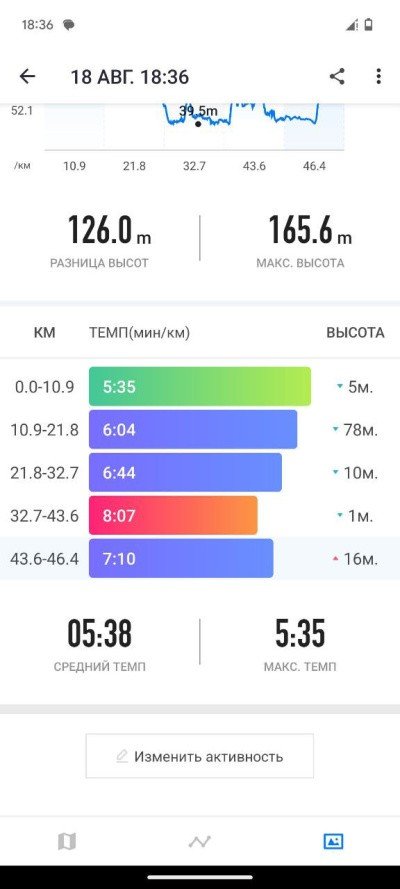Open the three-dot overflow menu
Image resolution: width=400 pixels, height=889 pixels.
[x=378, y=77]
